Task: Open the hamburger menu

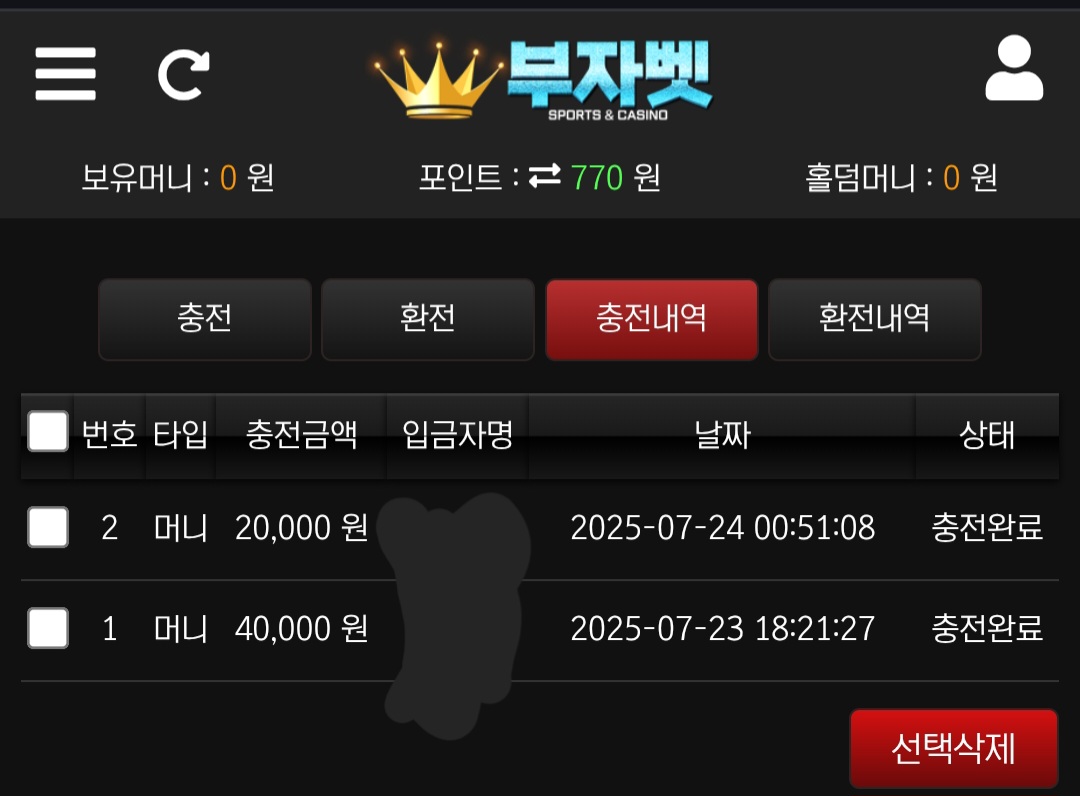Action: [65, 74]
